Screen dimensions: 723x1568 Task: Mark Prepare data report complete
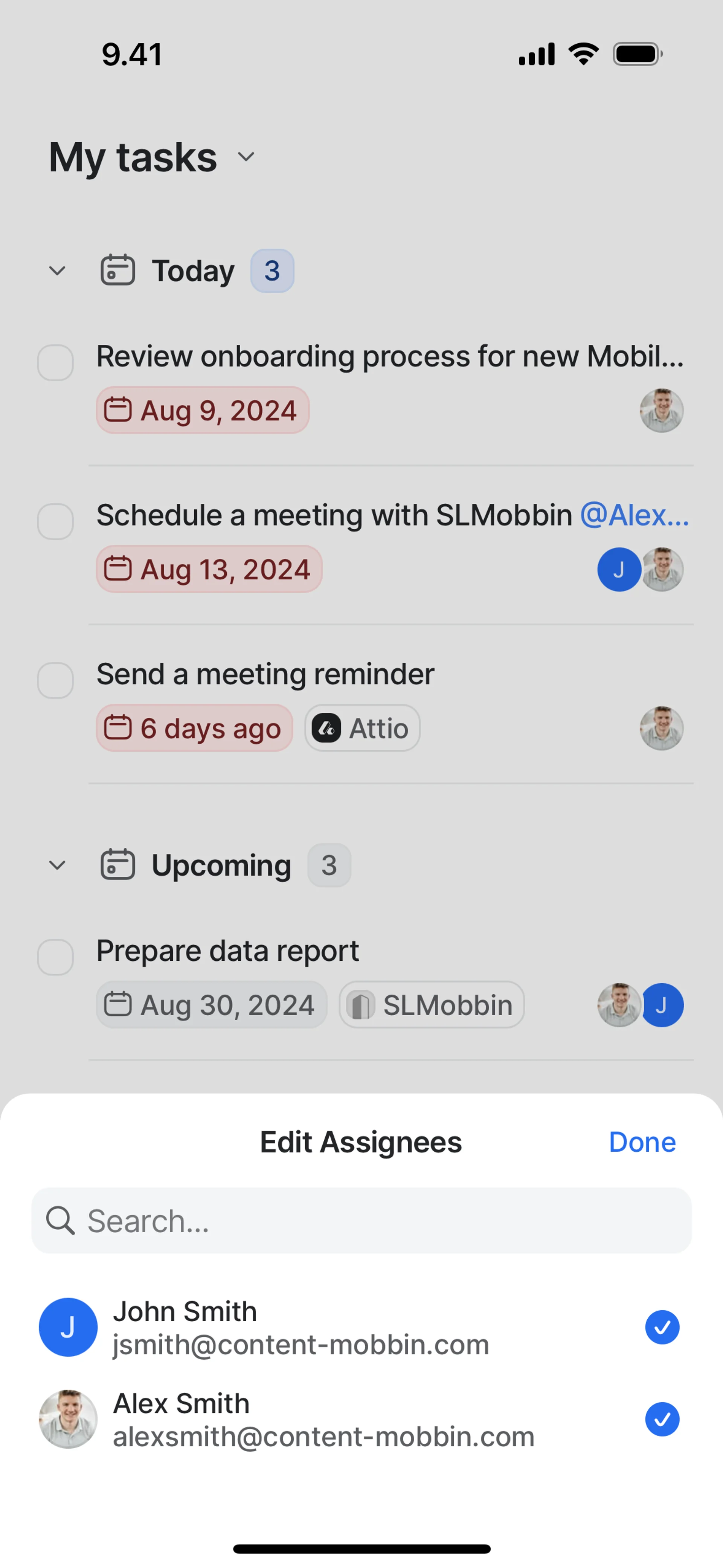coord(55,957)
